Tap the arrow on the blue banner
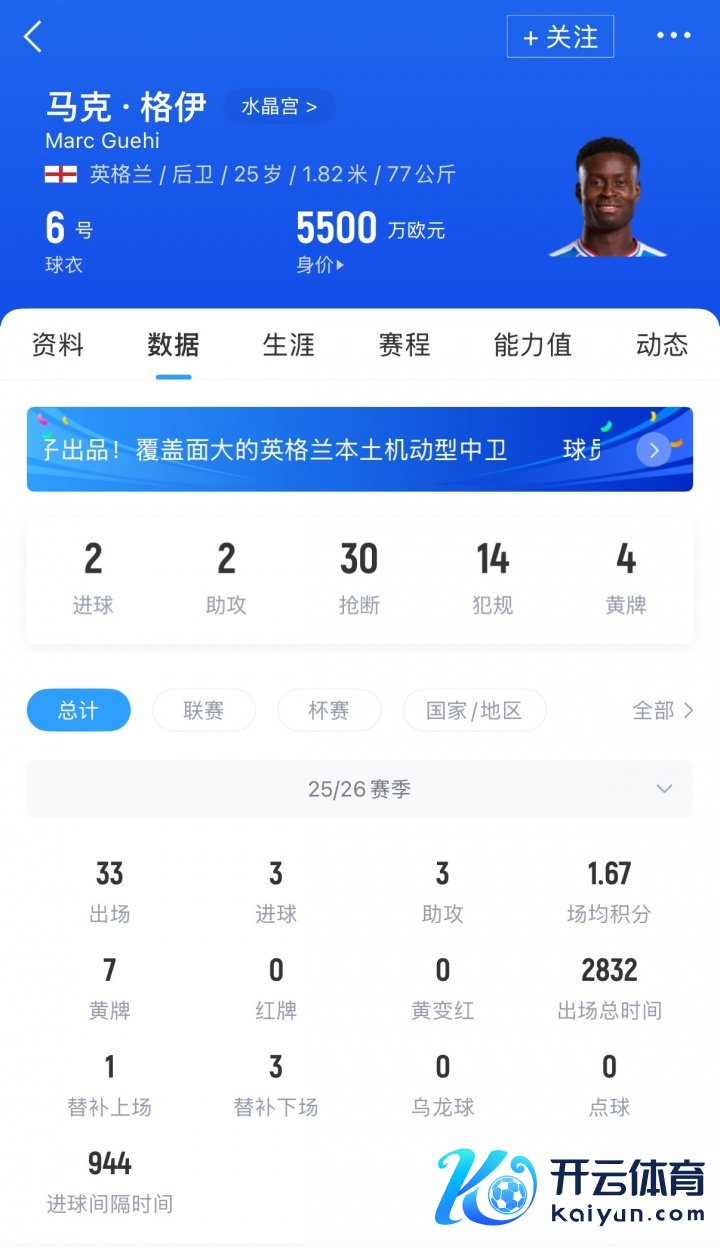This screenshot has height=1247, width=720. [654, 450]
